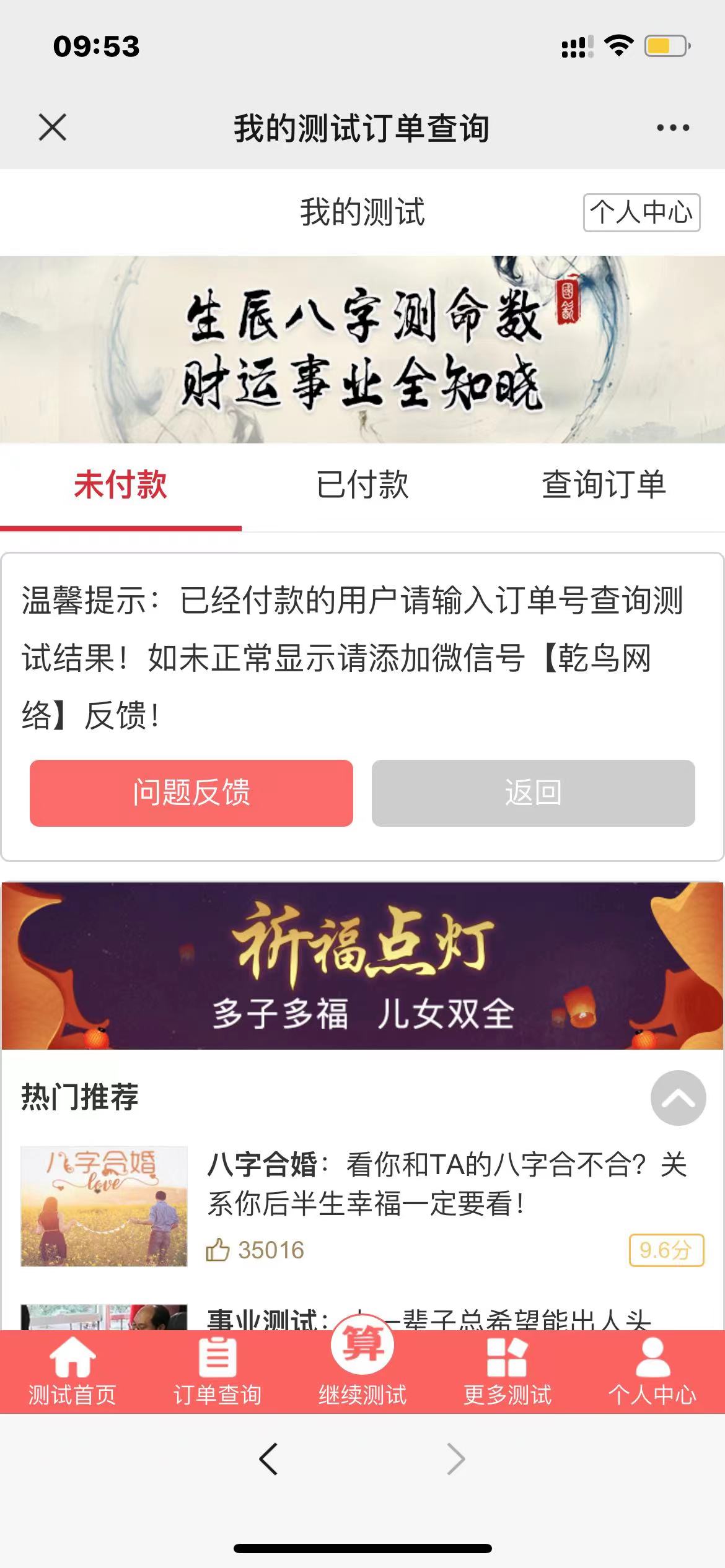This screenshot has width=725, height=1568.
Task: Go back using the browser back arrow
Action: point(268,1459)
